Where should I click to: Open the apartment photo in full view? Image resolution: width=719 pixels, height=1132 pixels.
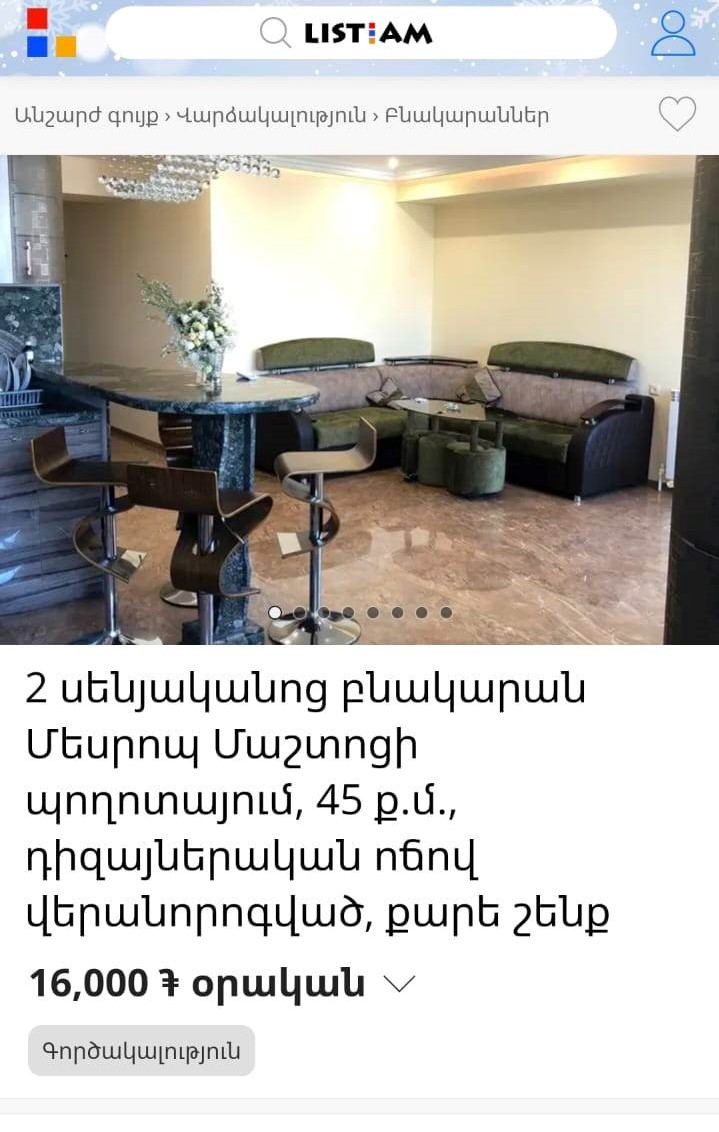[360, 400]
